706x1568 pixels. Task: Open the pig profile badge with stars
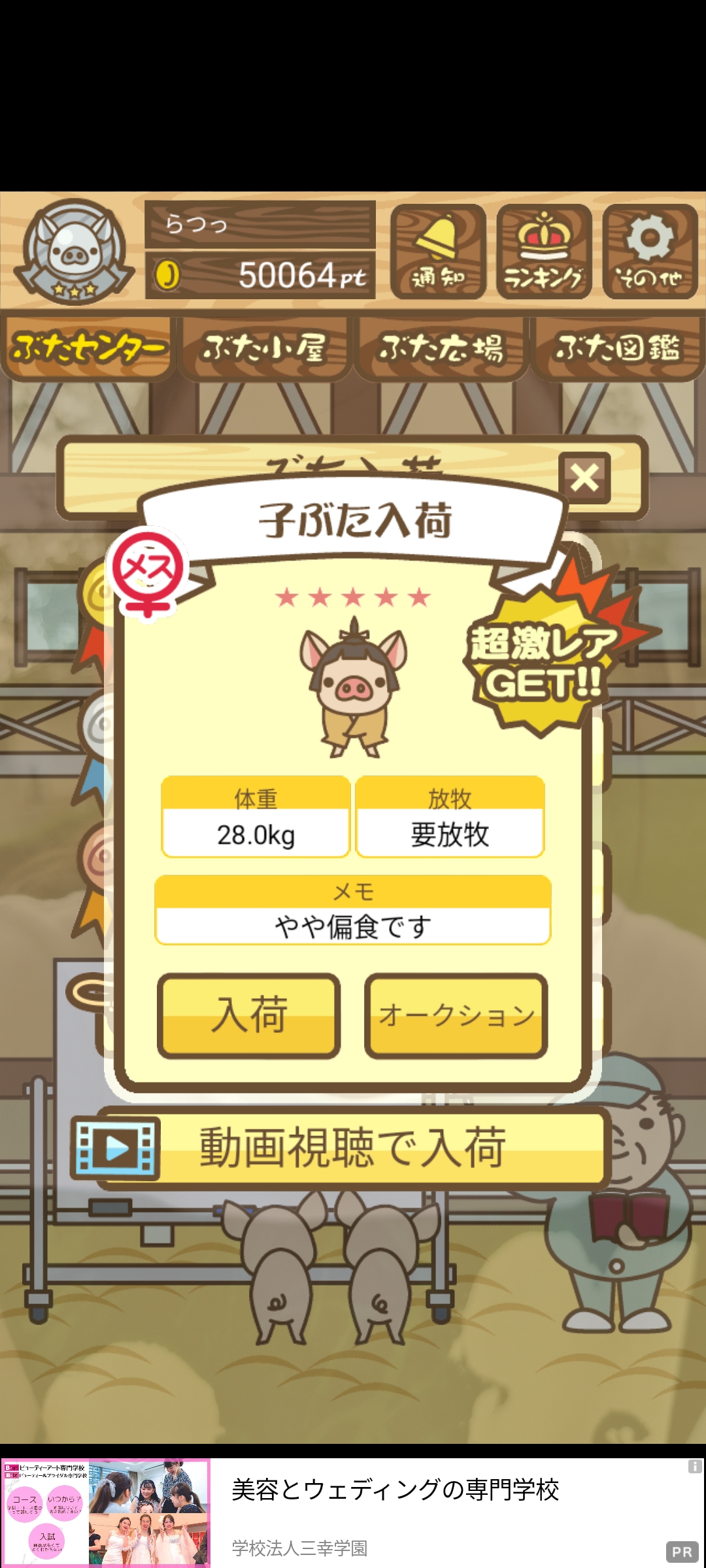pyautogui.click(x=75, y=252)
